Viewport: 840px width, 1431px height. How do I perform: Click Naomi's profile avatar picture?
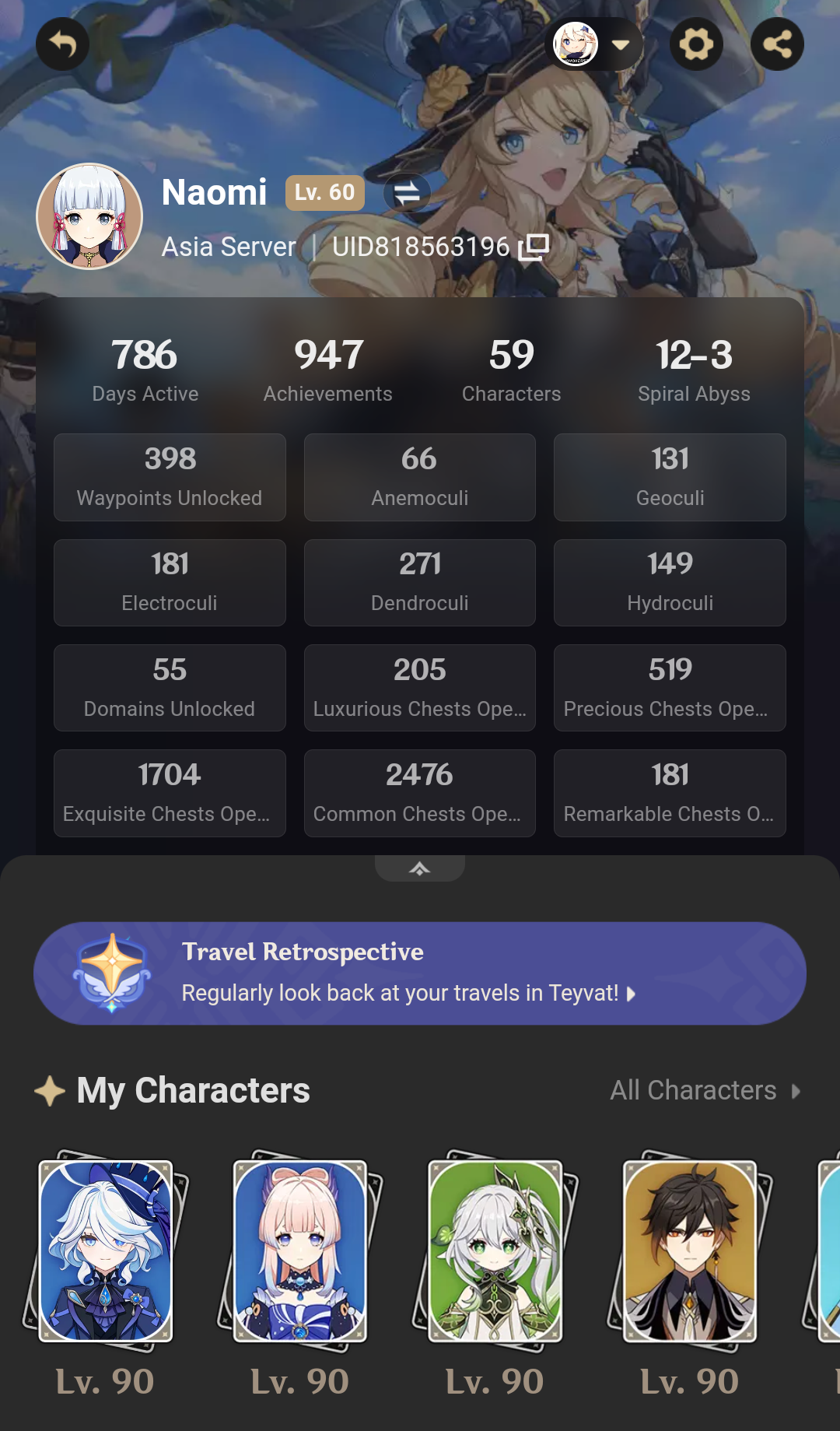tap(89, 218)
